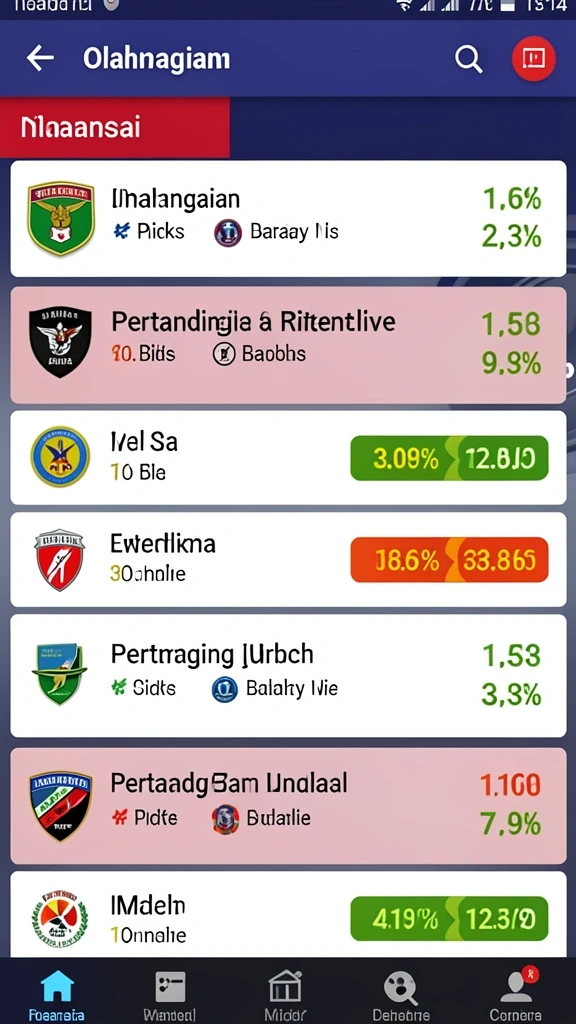Open the Pertandingia a Rittentlive card
This screenshot has width=576, height=1024.
pos(288,345)
